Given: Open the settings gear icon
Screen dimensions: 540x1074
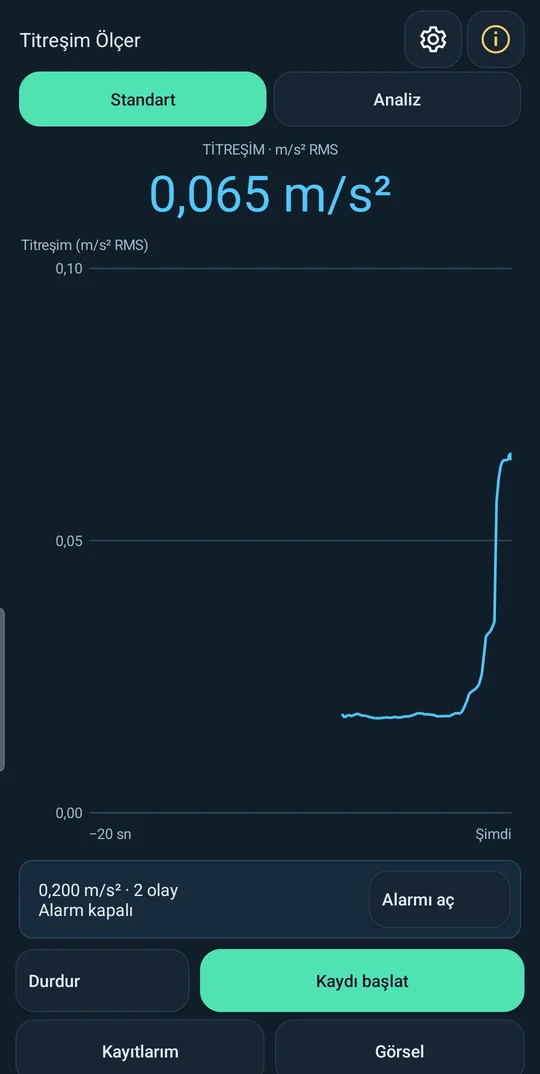Looking at the screenshot, I should 432,40.
